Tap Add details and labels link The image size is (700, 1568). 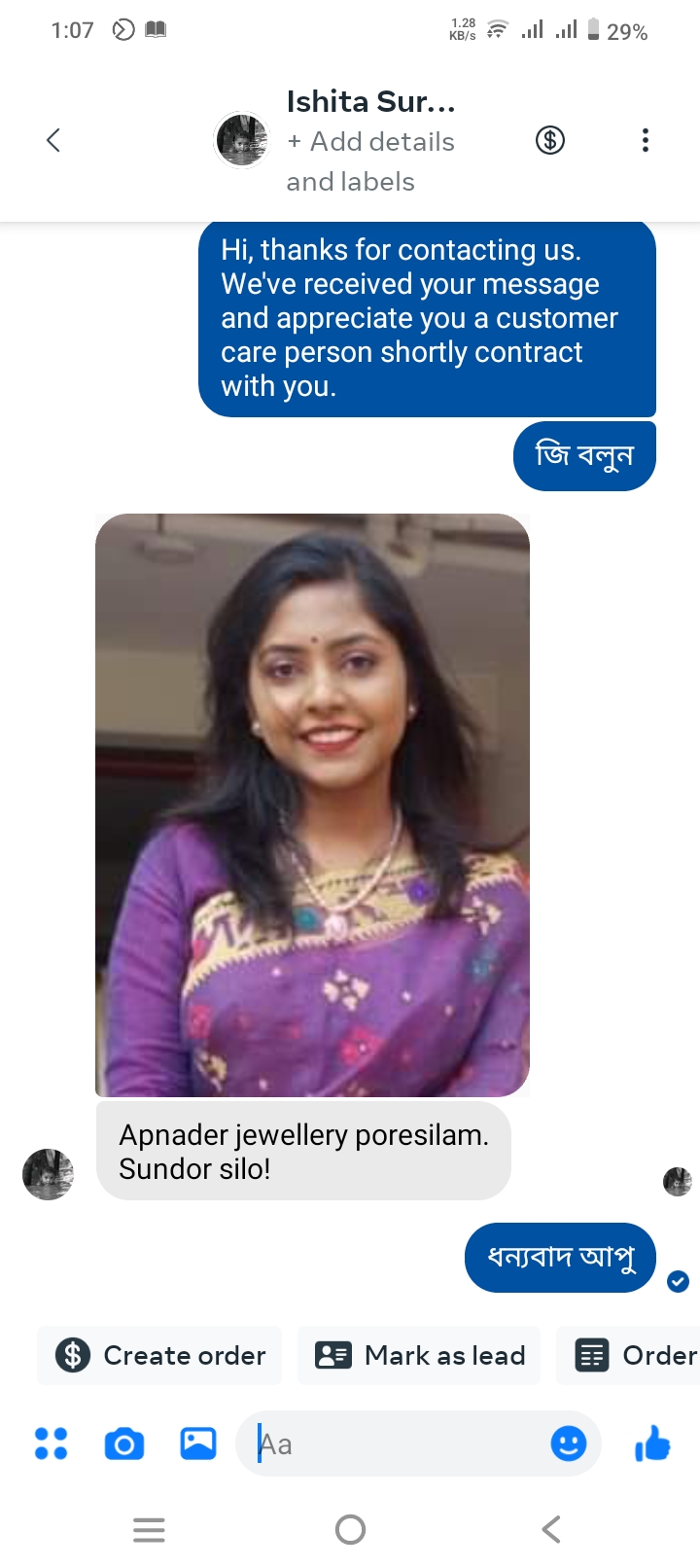point(369,161)
